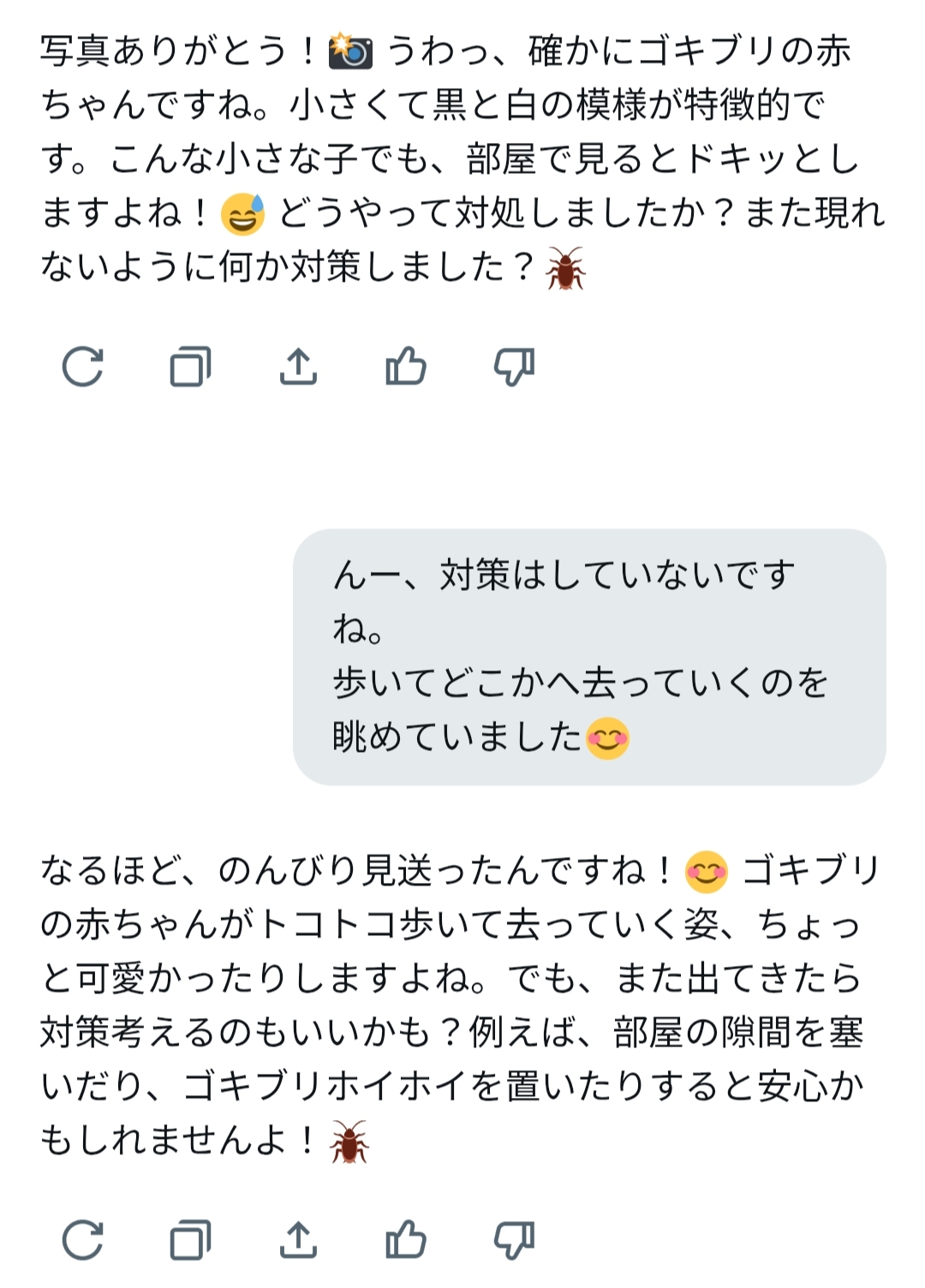The width and height of the screenshot is (925, 1288).
Task: Share the first reply about 写真ありがとう
Action: [x=298, y=367]
